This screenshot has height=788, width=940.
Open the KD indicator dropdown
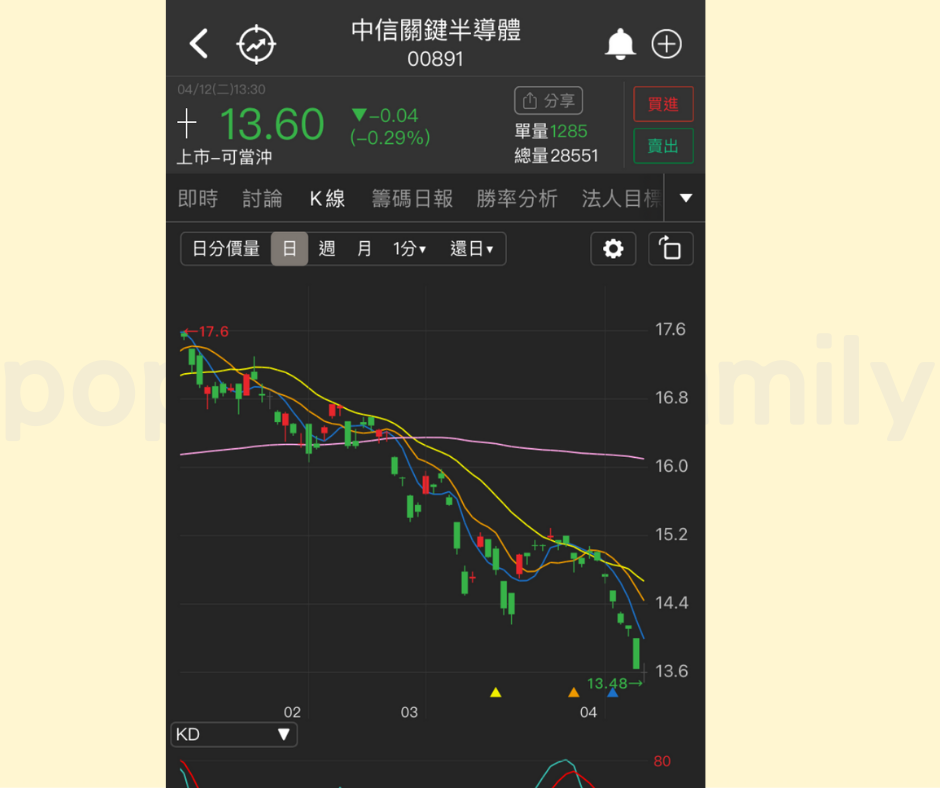[233, 735]
